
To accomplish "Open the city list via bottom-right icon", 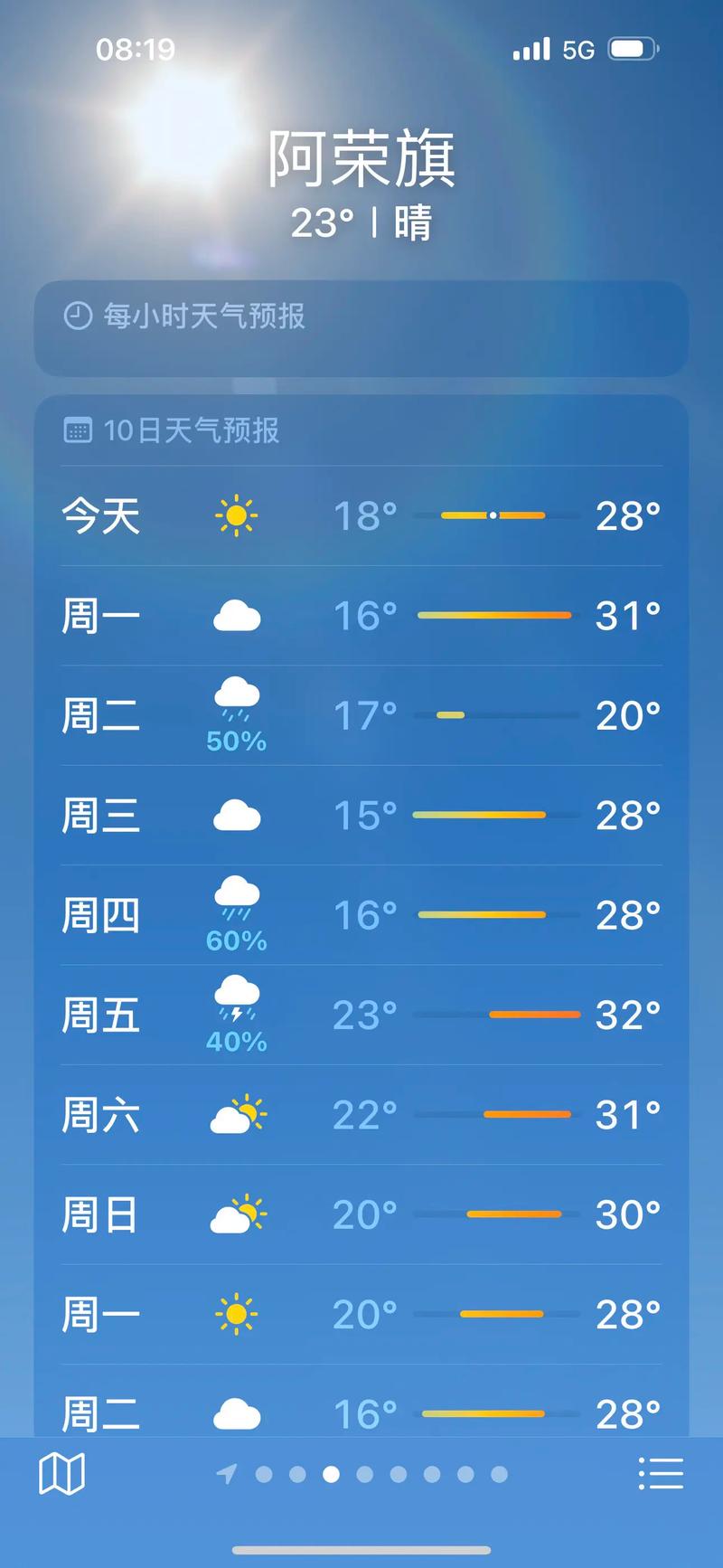I will point(661,1474).
